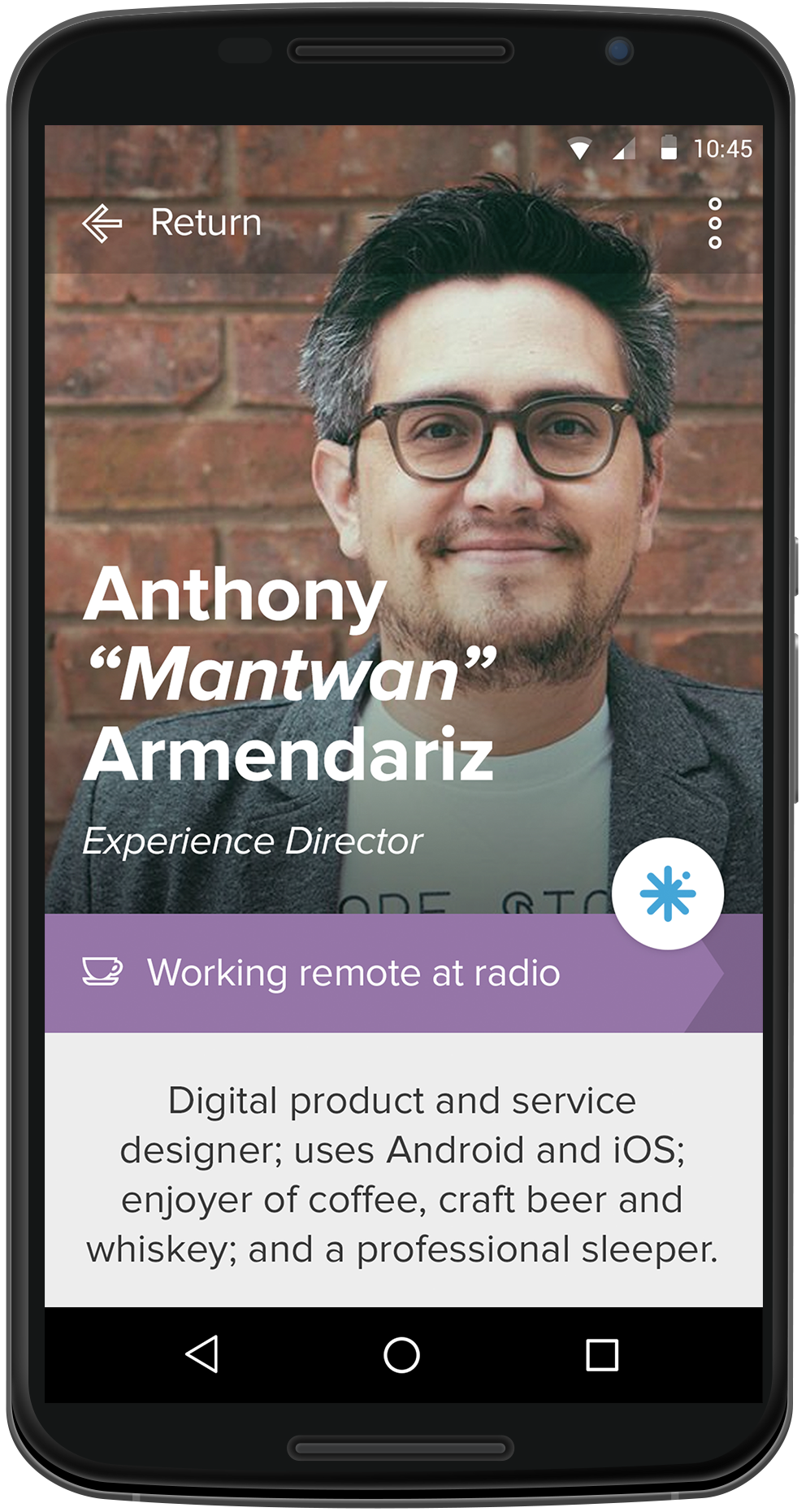Go to the home screen
Viewport: 806px width, 1512px height.
401,1355
